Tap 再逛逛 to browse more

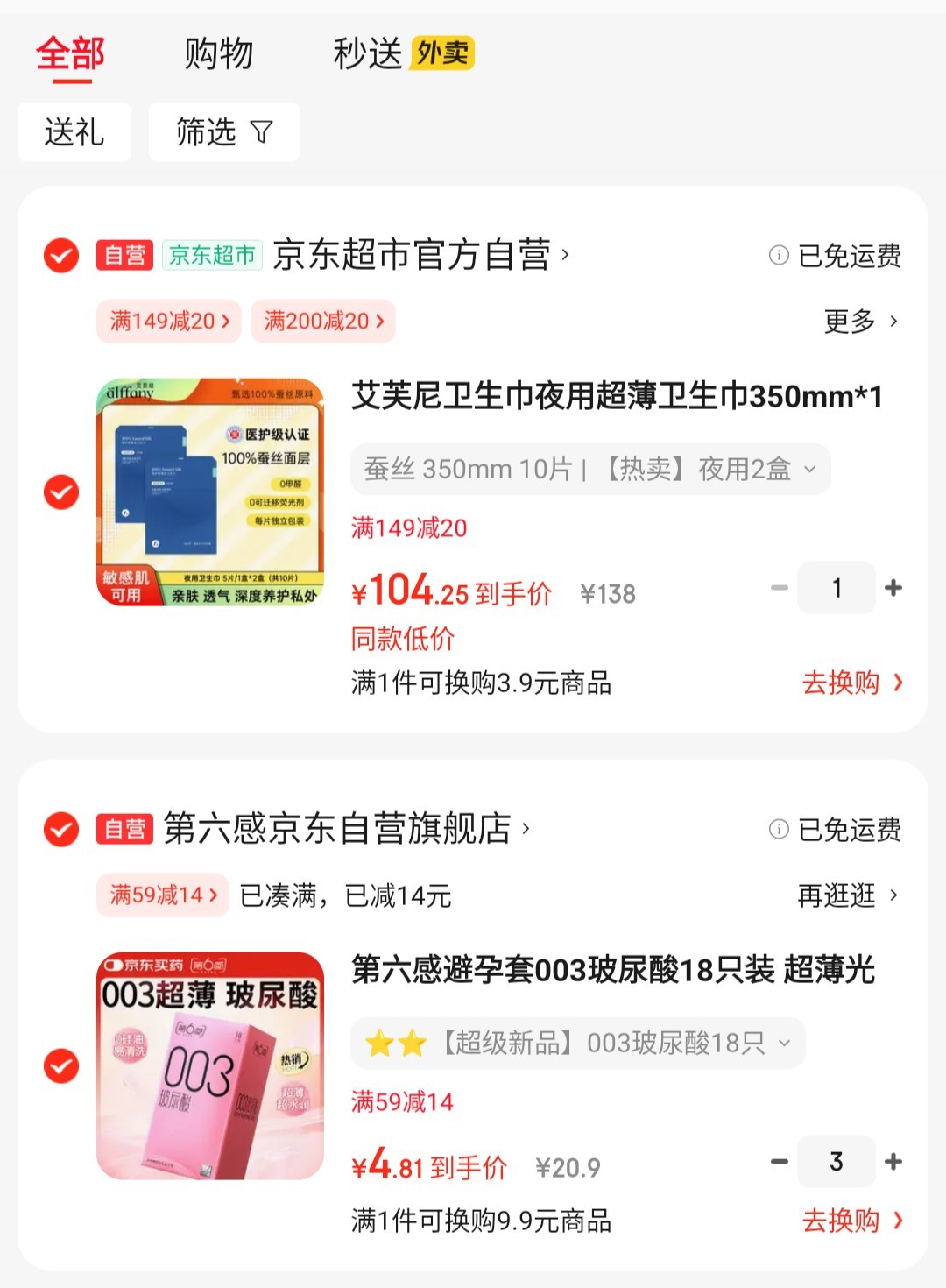tap(847, 895)
